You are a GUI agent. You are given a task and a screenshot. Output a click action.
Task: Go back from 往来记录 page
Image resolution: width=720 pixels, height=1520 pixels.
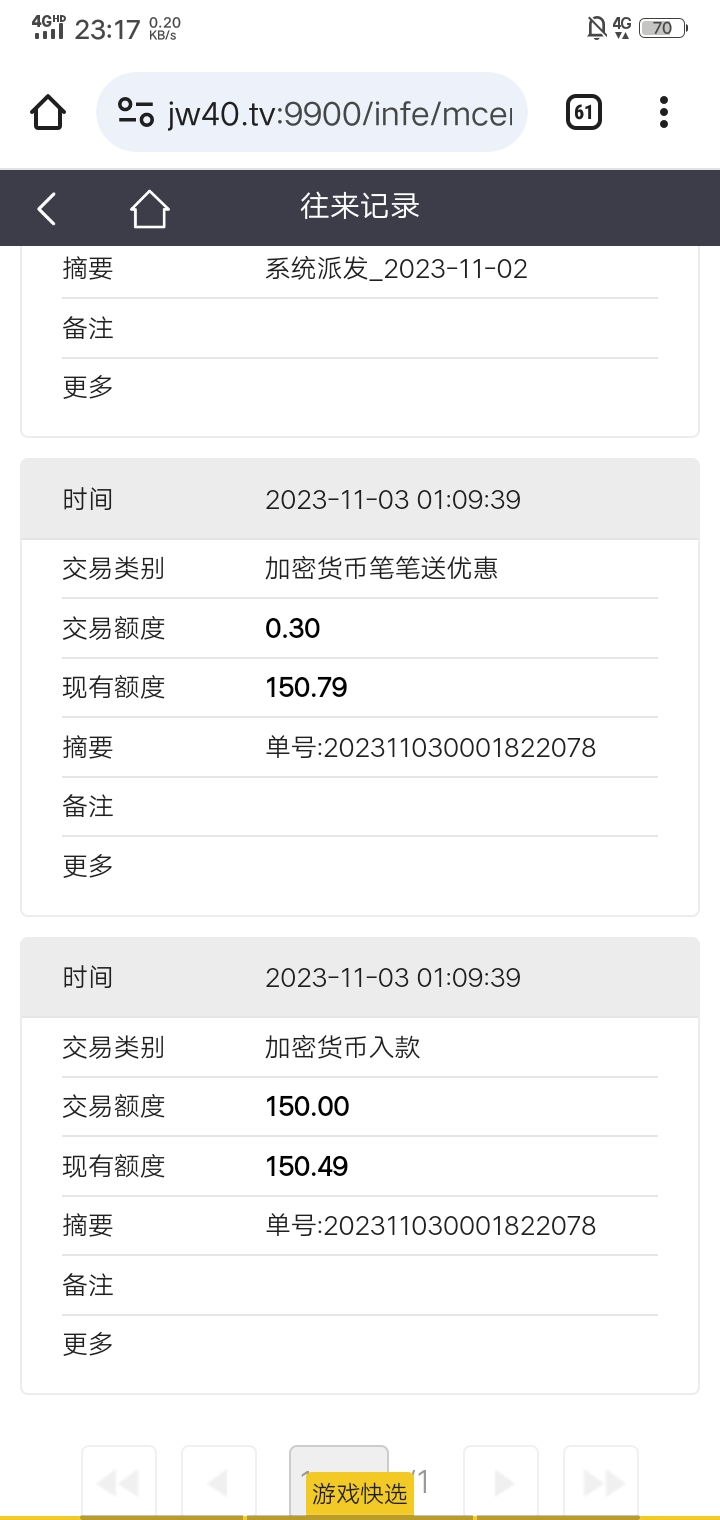pyautogui.click(x=47, y=208)
